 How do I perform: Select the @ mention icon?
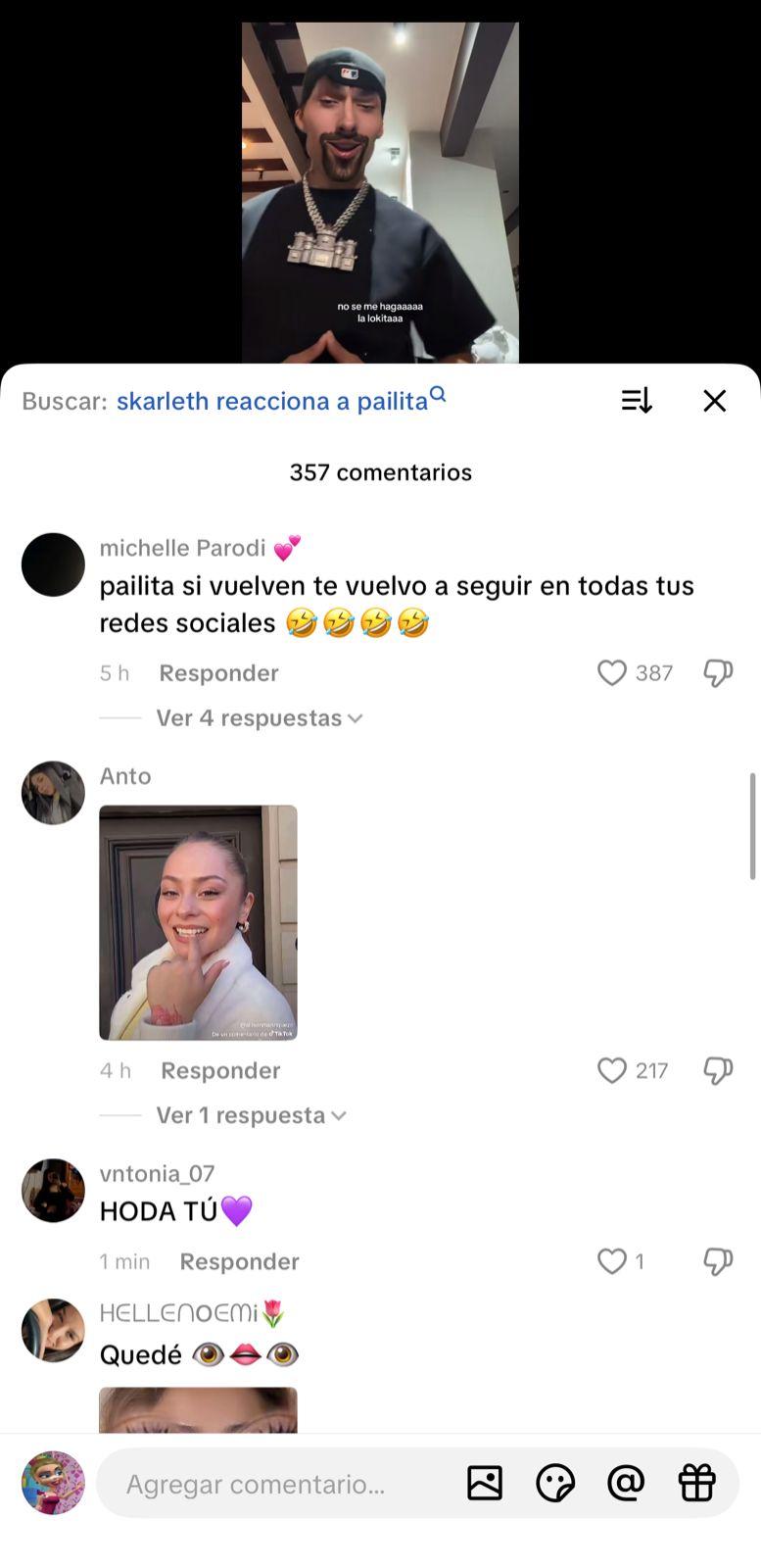tap(627, 1484)
